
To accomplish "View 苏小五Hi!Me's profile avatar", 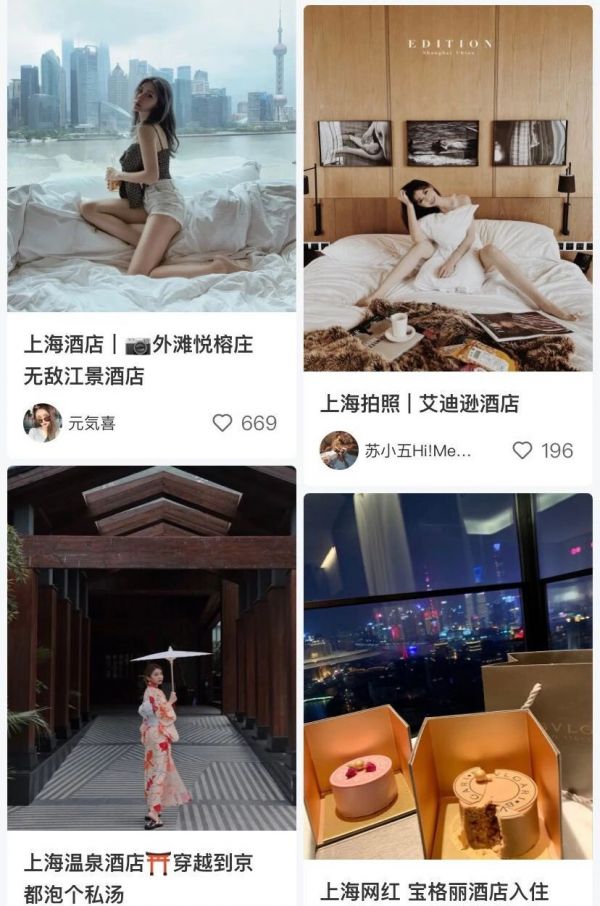I will [x=339, y=451].
